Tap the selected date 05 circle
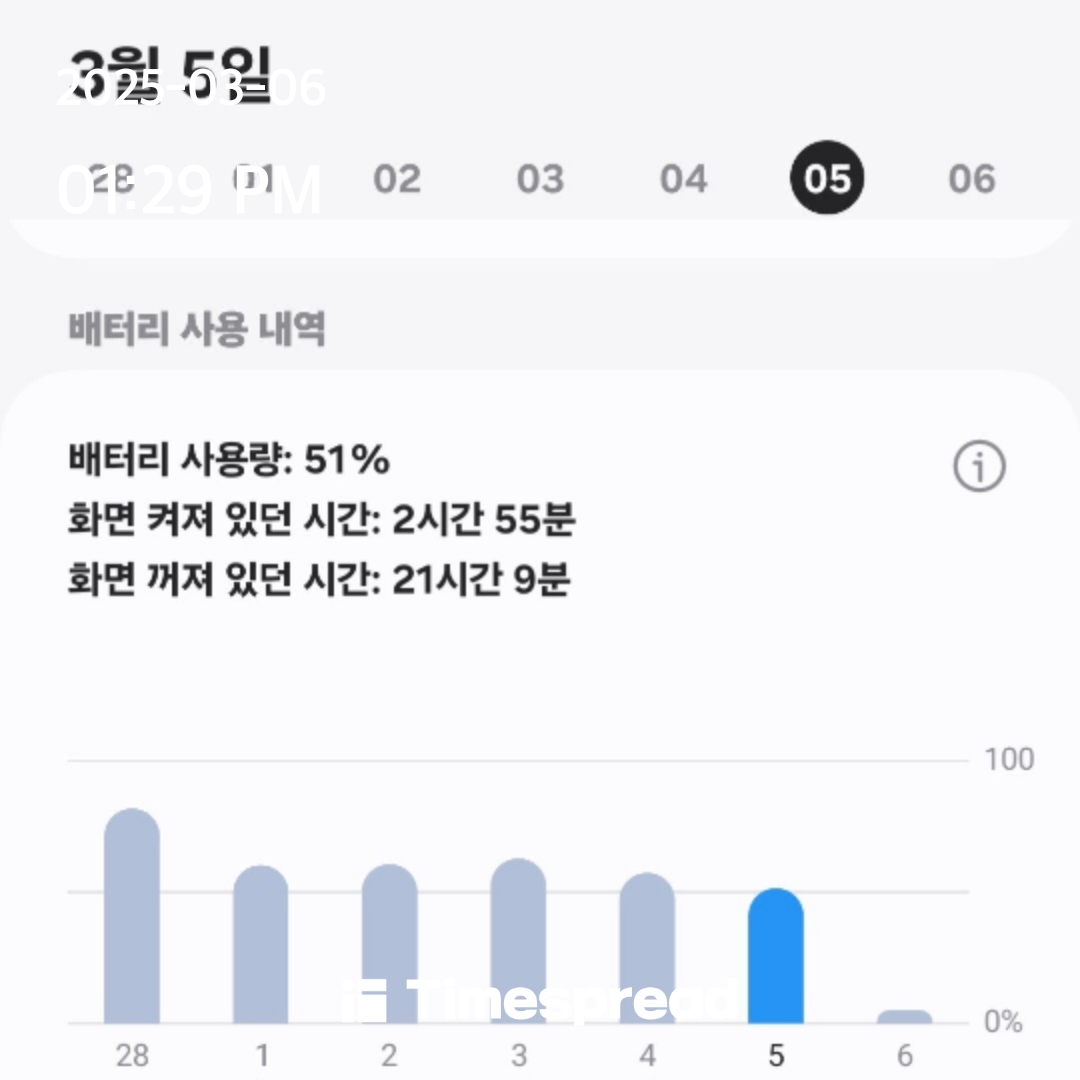 point(827,177)
